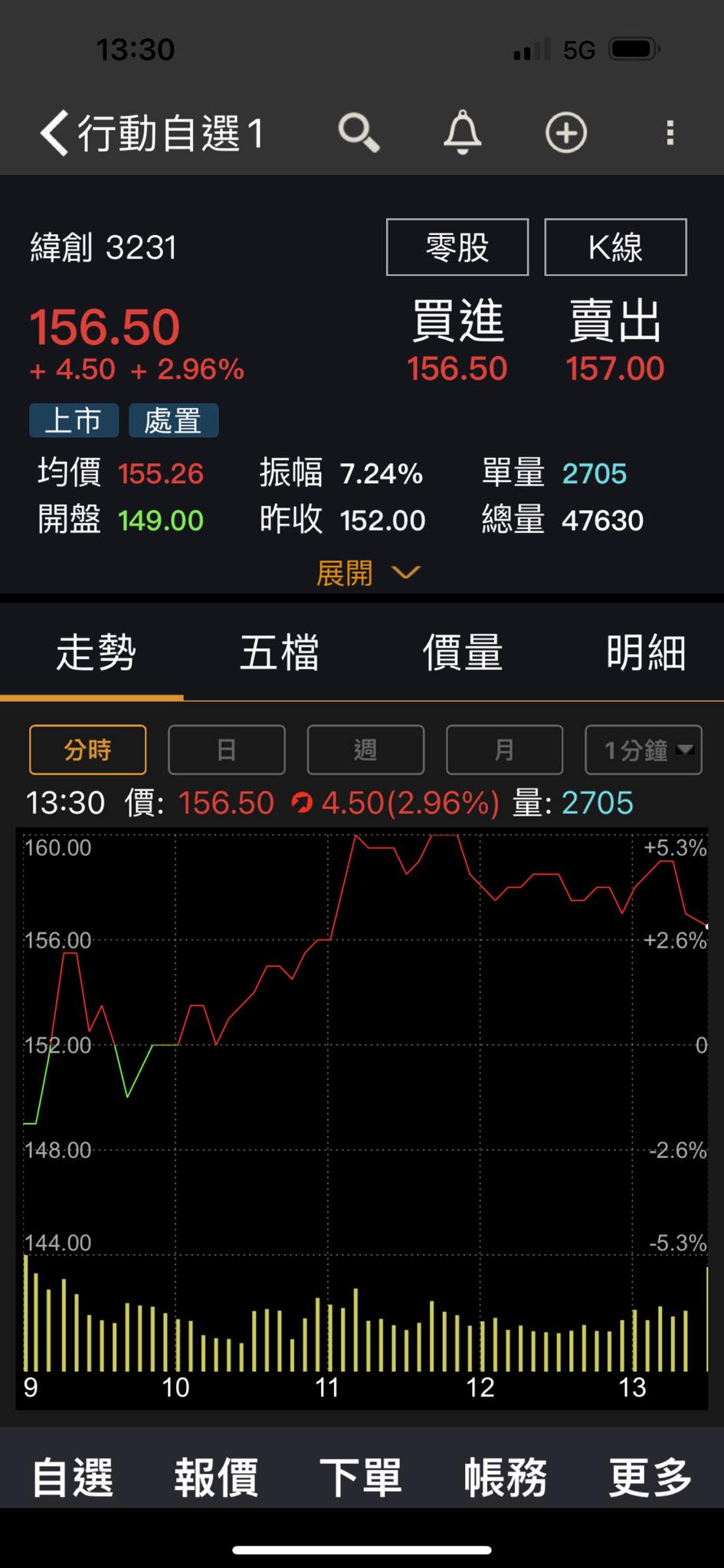Viewport: 724px width, 1568px height.
Task: Open the three-dot overflow menu
Action: tap(670, 133)
